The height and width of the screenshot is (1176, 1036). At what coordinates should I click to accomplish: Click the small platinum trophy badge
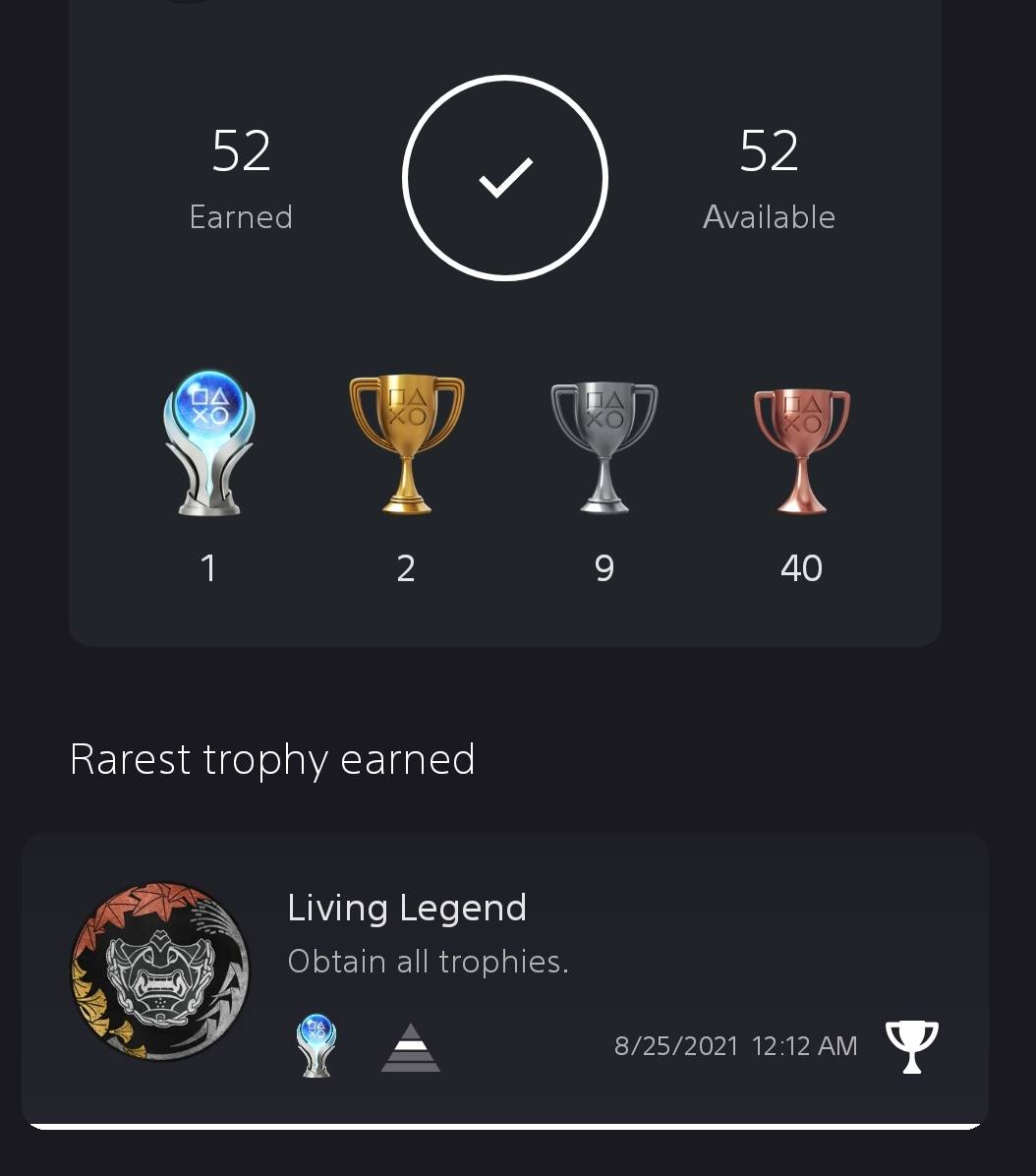(x=316, y=1045)
